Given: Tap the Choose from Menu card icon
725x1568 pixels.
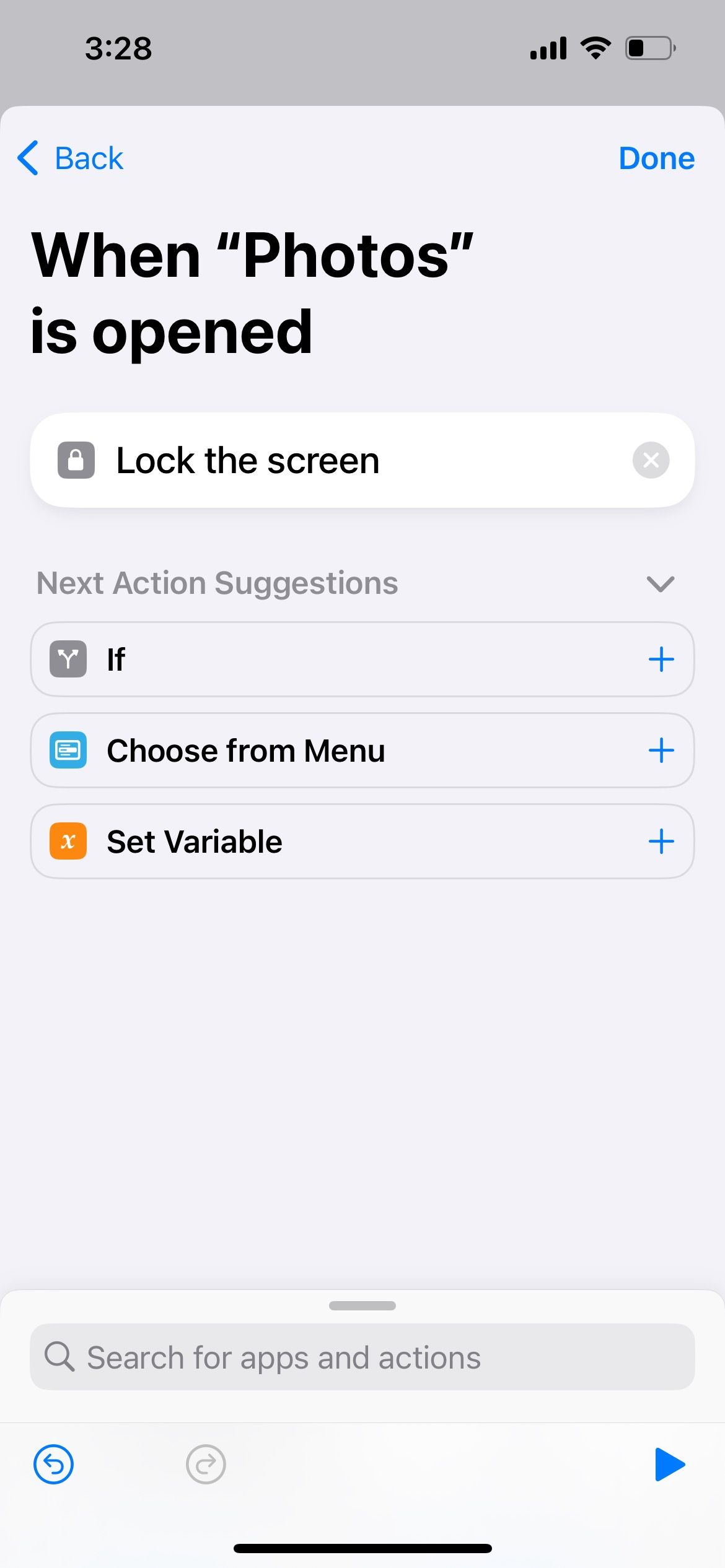Looking at the screenshot, I should [x=68, y=750].
